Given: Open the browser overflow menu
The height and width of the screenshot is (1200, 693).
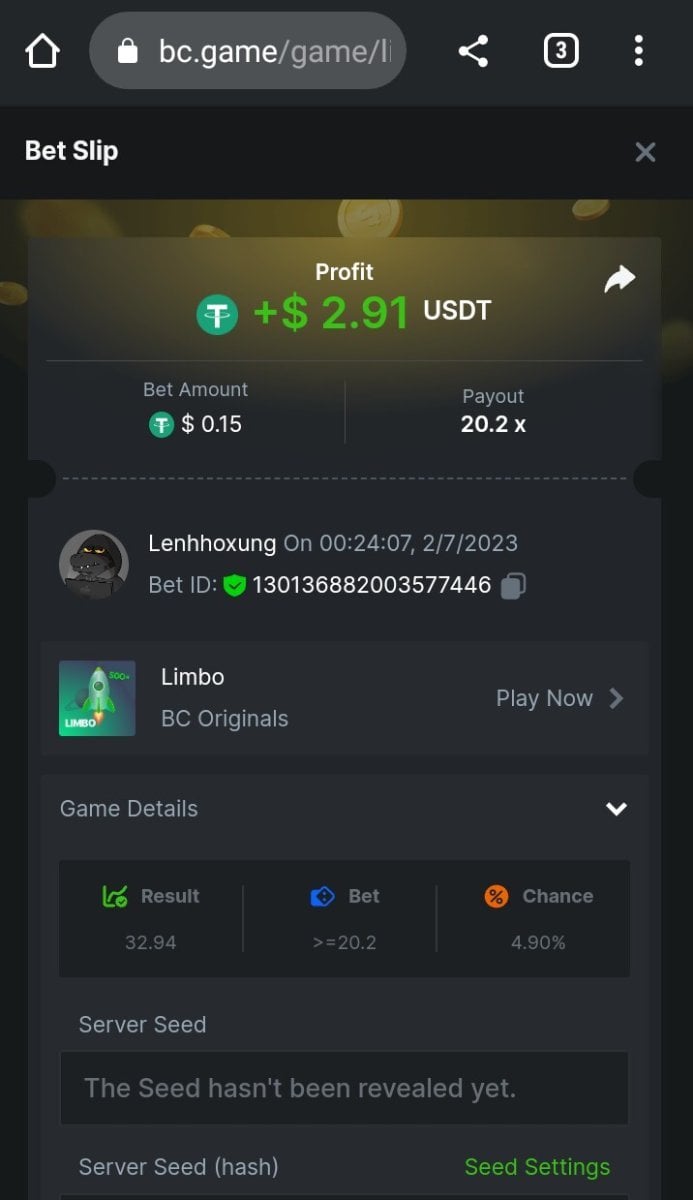Looking at the screenshot, I should tap(638, 51).
